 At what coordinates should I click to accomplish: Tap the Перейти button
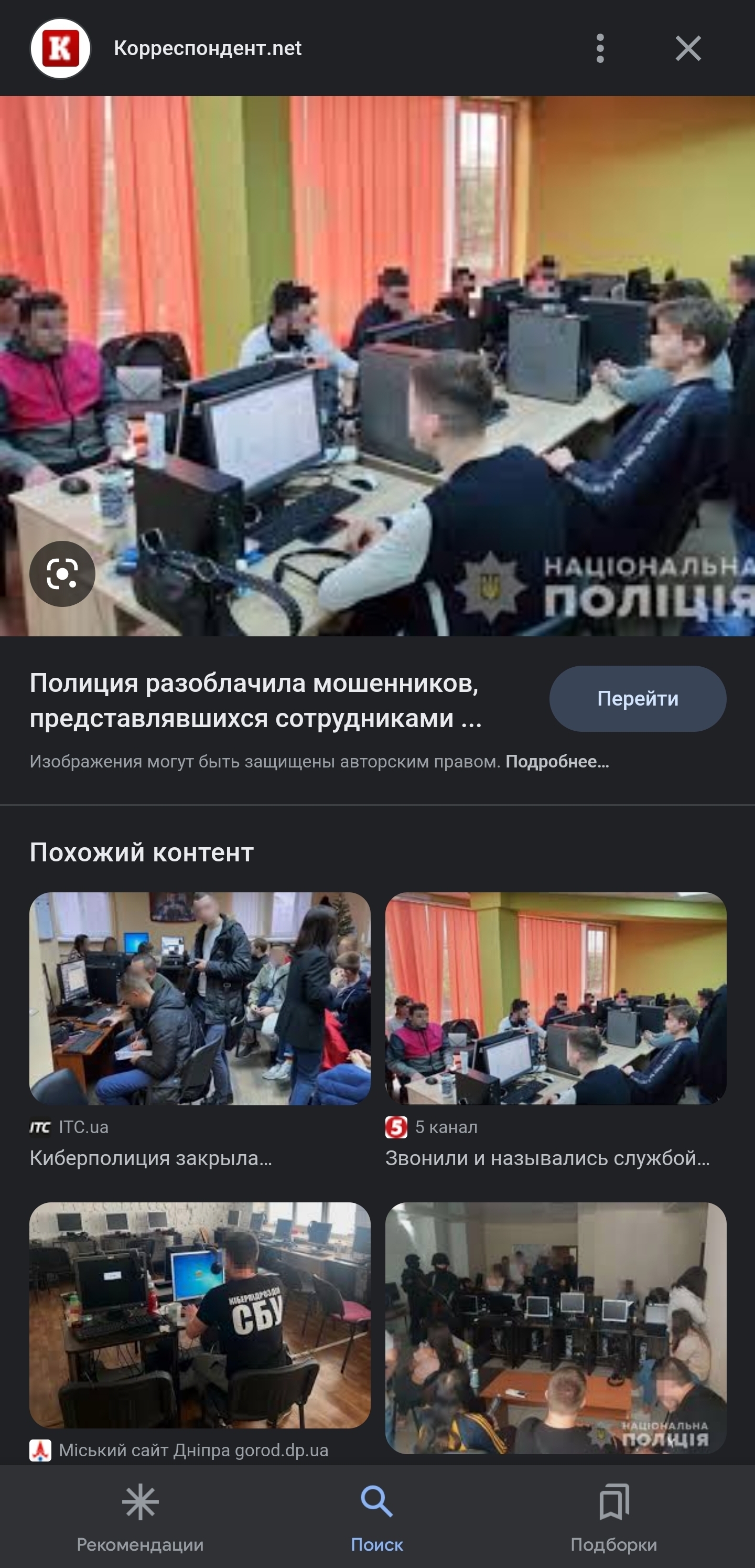click(x=637, y=698)
